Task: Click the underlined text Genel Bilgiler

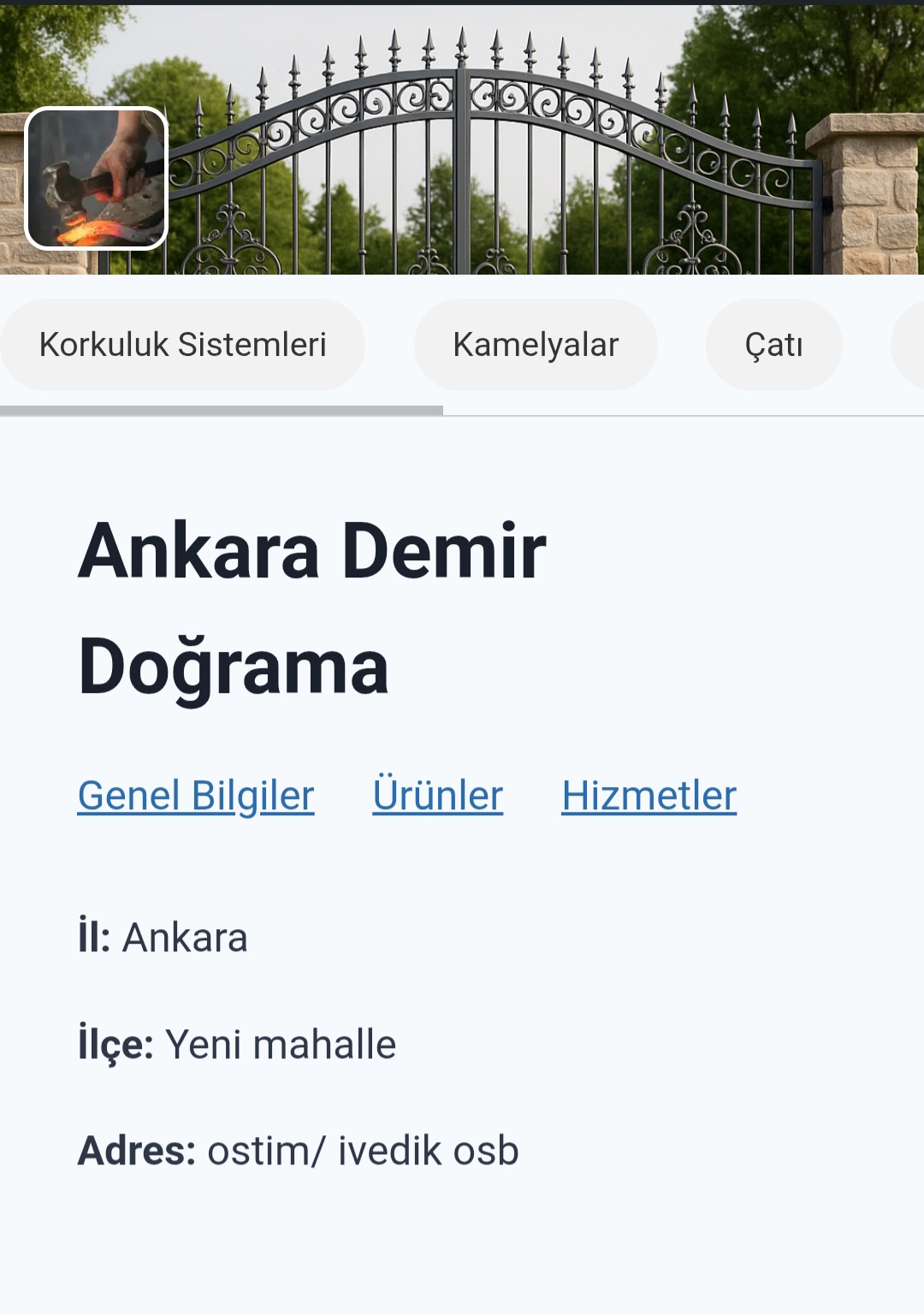Action: pos(194,794)
